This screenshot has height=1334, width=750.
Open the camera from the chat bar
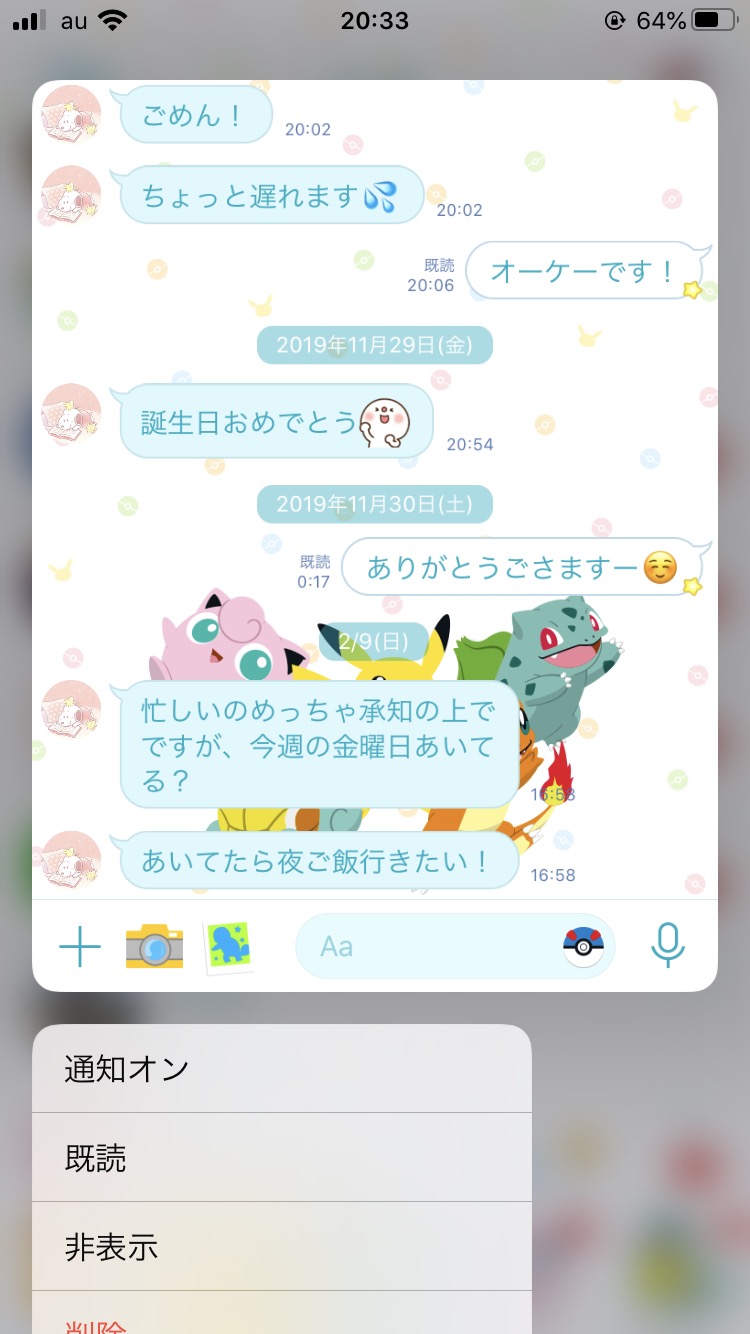pos(154,946)
